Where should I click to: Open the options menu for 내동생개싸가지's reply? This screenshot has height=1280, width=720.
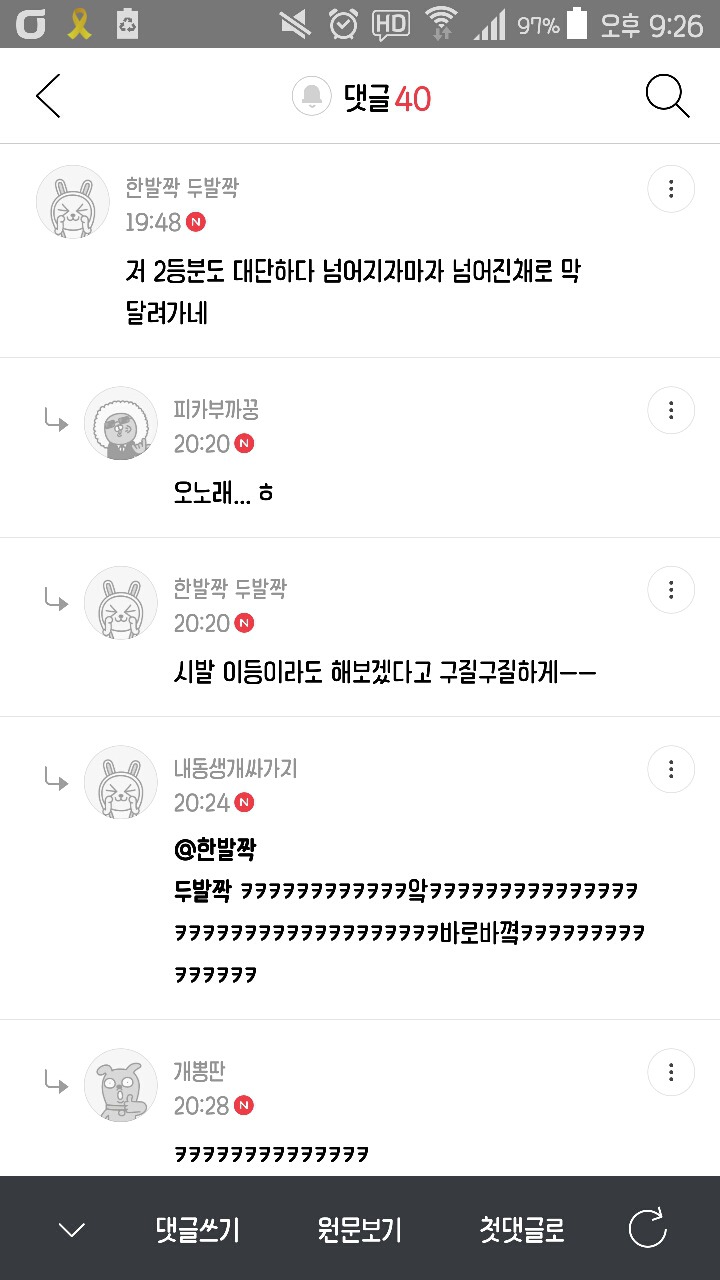[671, 770]
